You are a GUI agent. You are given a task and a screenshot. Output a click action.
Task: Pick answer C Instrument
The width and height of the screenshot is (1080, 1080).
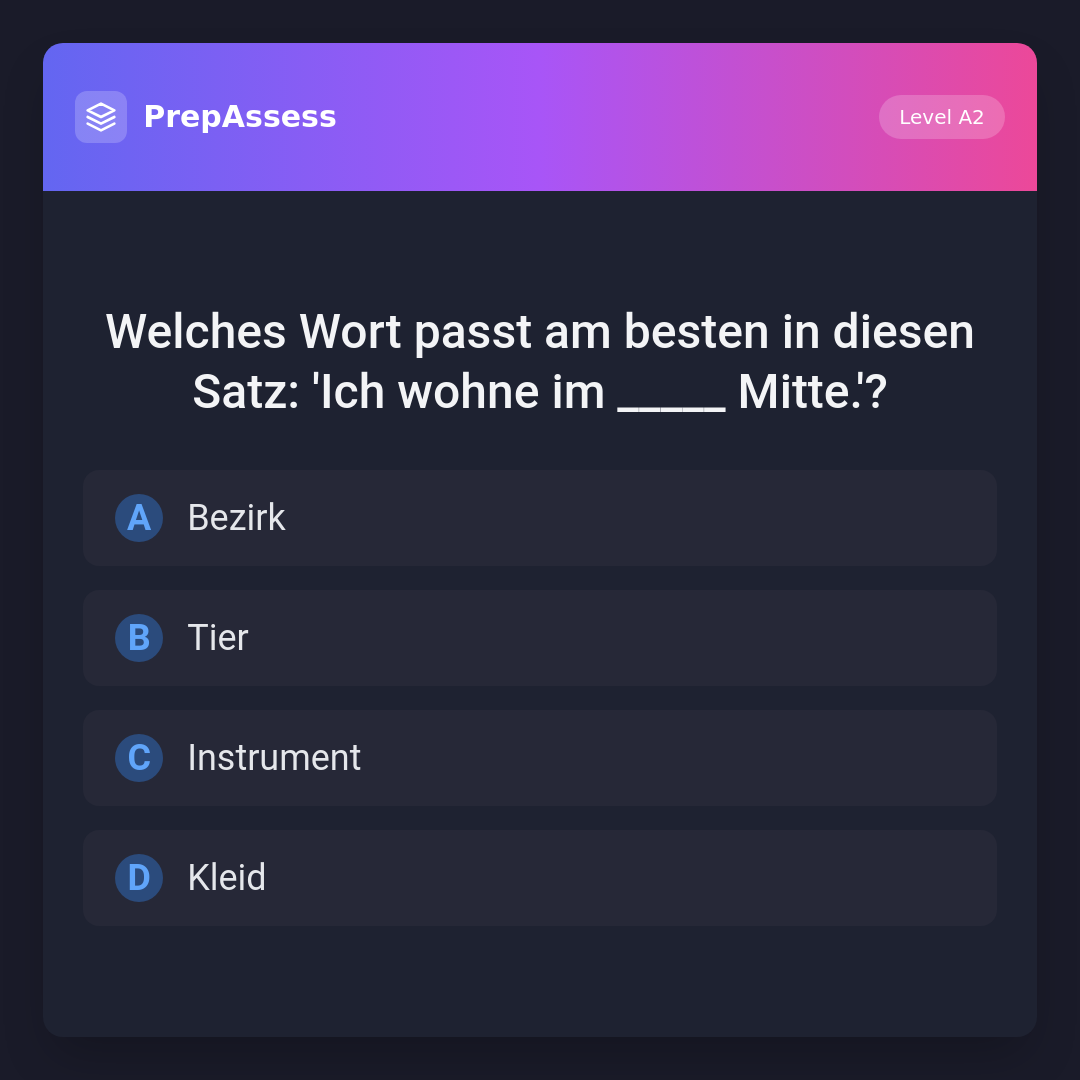pos(540,758)
